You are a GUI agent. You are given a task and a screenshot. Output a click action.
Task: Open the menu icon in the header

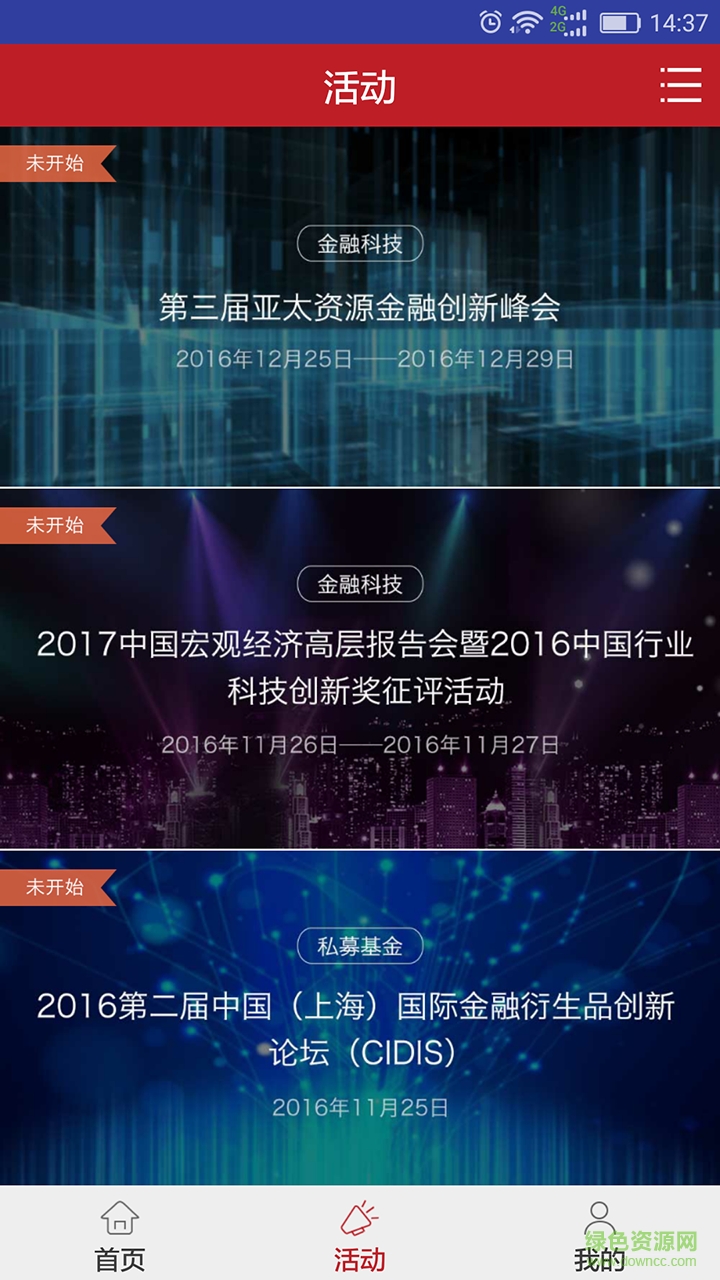pyautogui.click(x=680, y=86)
